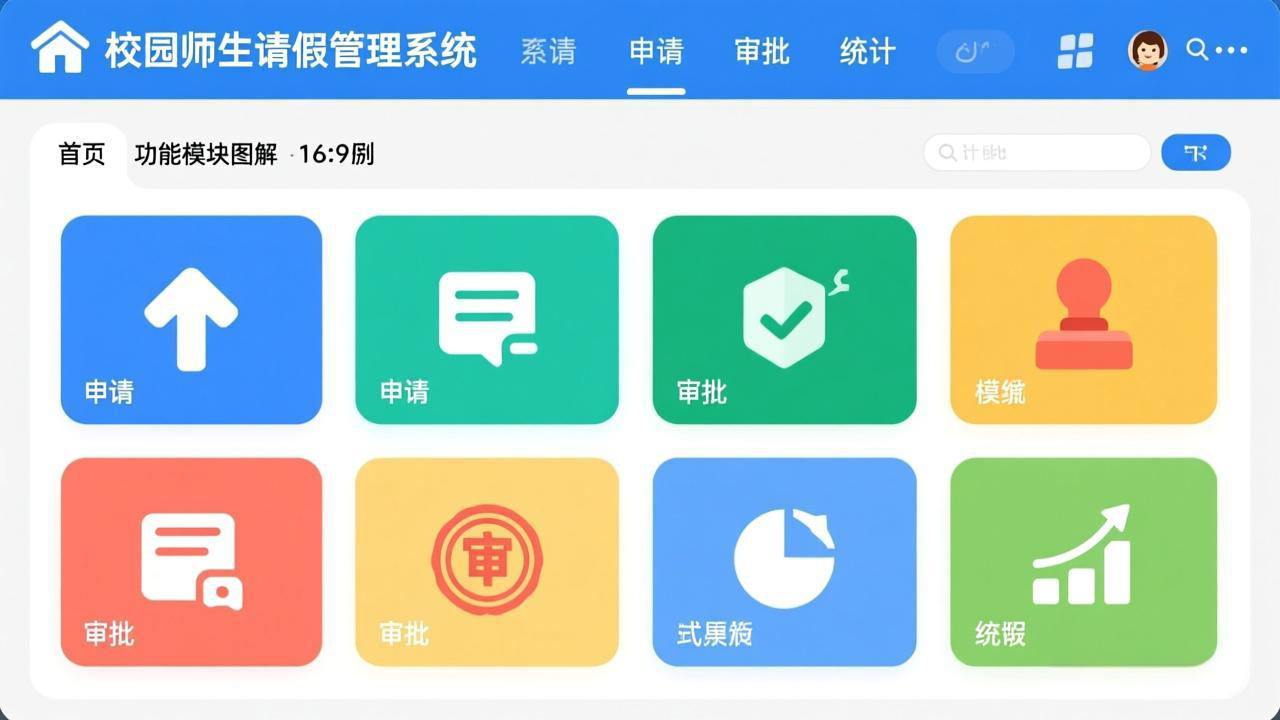Open the green 审批 tile with shield checkmark
Image resolution: width=1280 pixels, height=720 pixels.
pyautogui.click(x=784, y=320)
